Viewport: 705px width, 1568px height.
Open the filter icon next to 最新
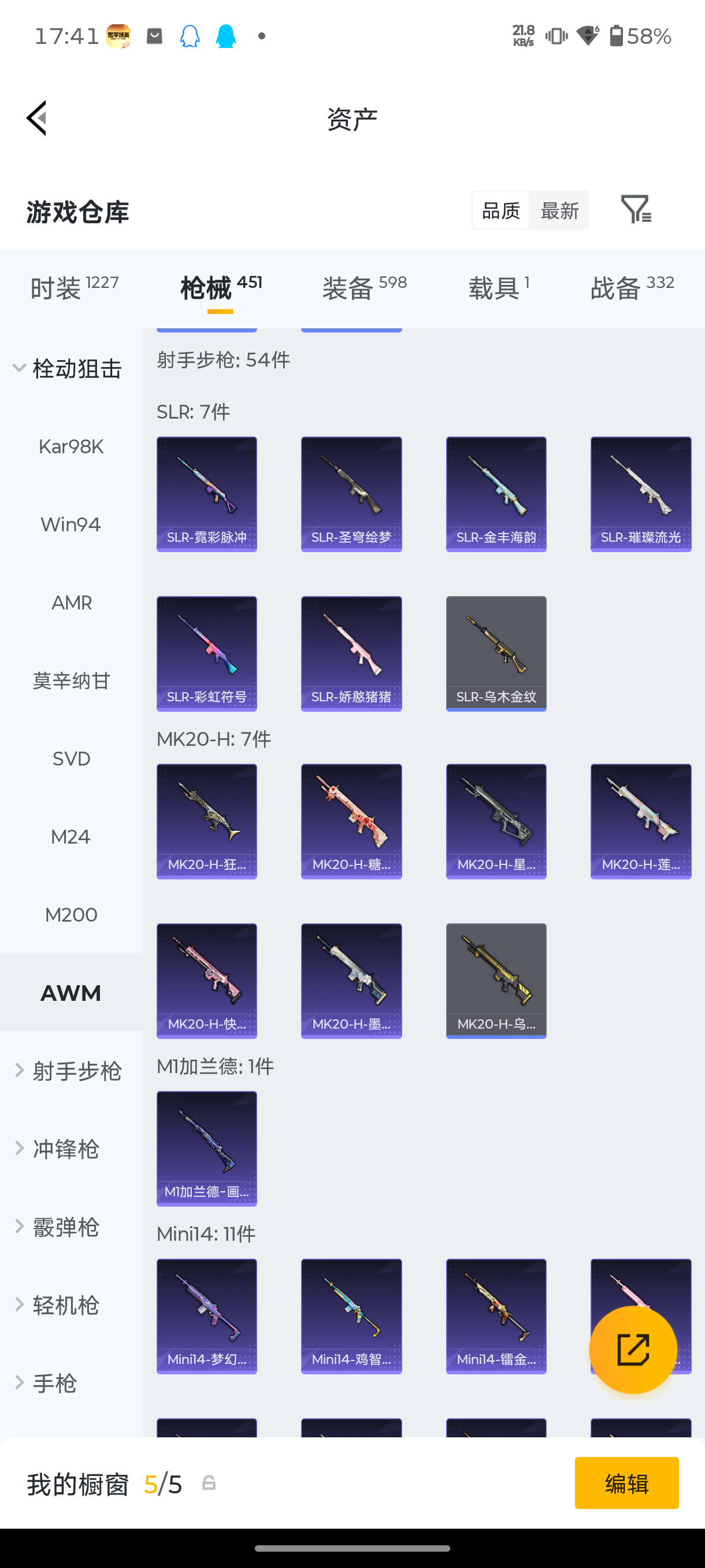tap(636, 209)
